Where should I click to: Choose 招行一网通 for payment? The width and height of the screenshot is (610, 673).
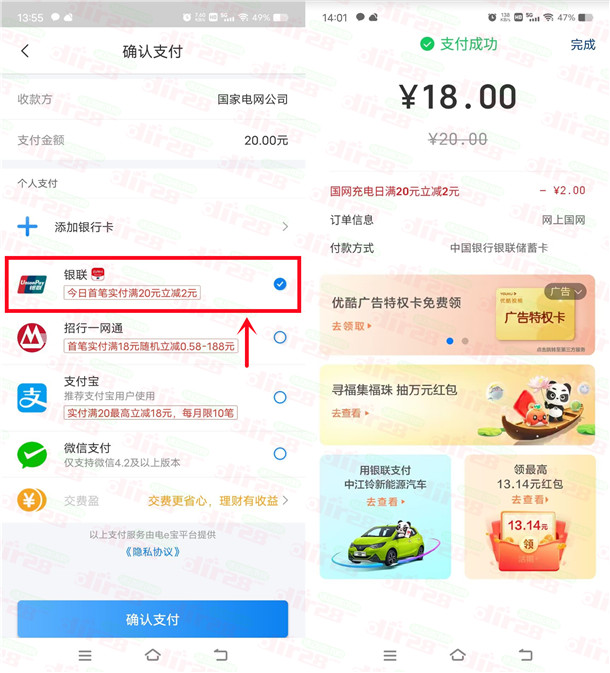tap(279, 337)
